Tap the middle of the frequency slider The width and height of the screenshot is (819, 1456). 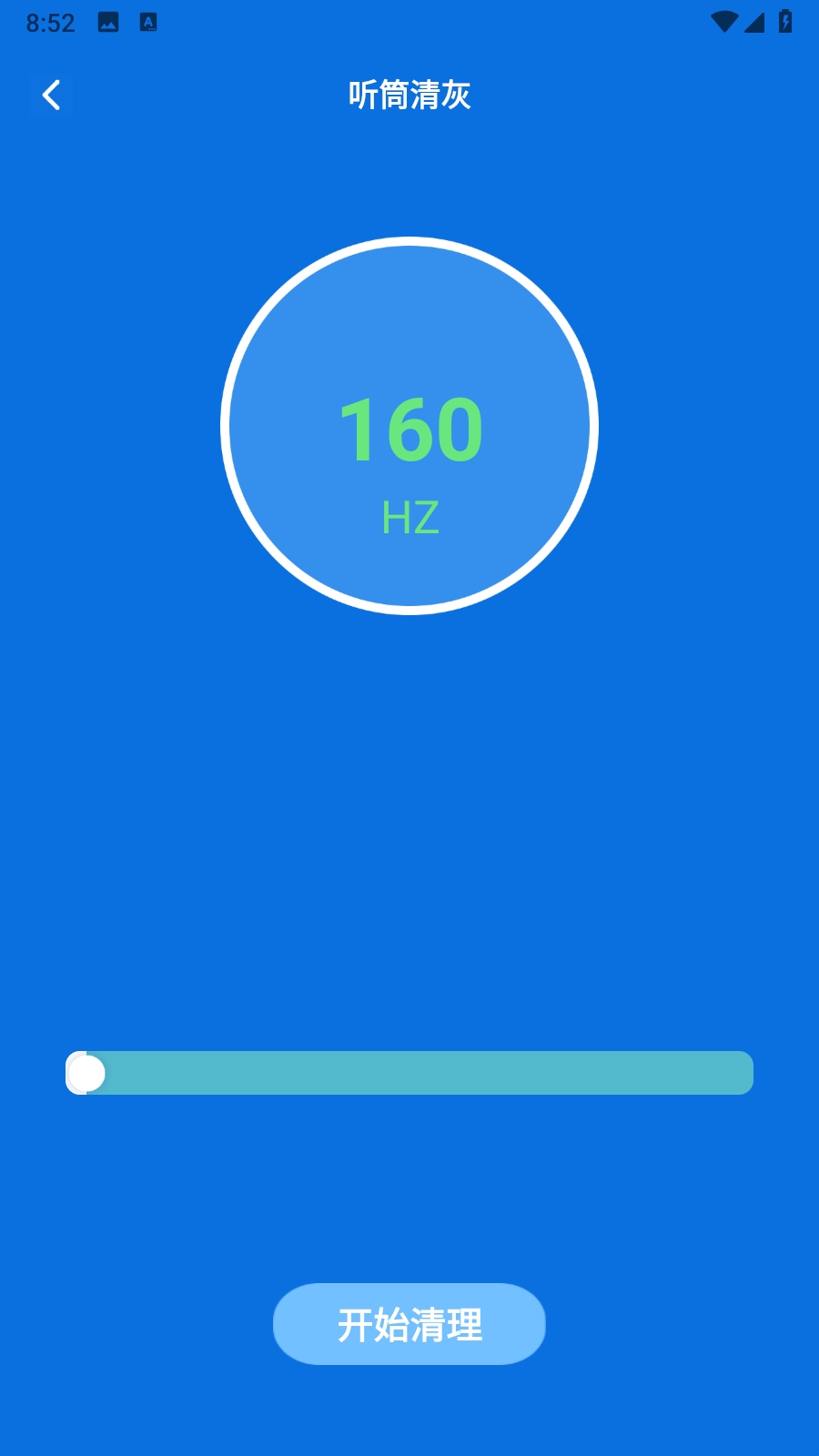point(409,1073)
